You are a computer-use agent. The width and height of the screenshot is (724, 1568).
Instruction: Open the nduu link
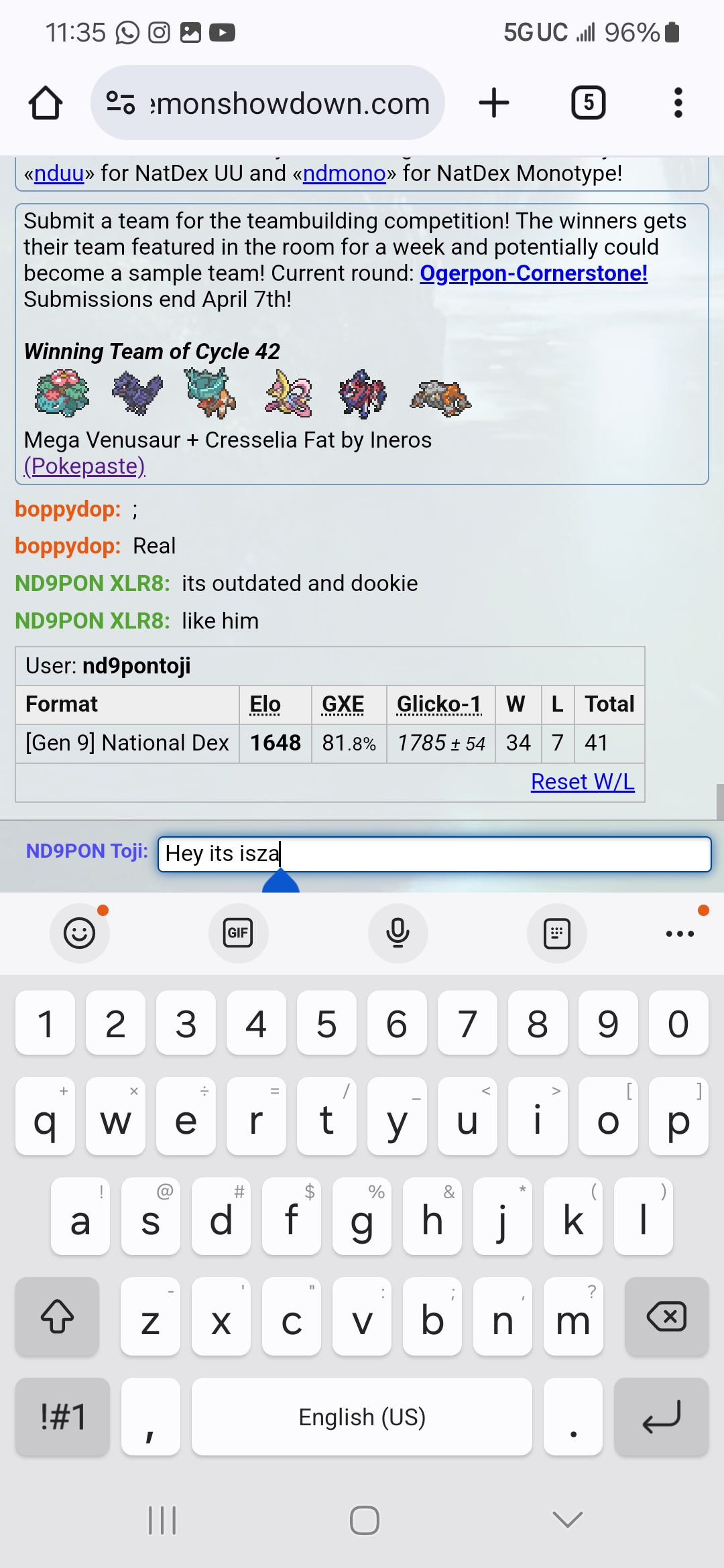coord(59,174)
